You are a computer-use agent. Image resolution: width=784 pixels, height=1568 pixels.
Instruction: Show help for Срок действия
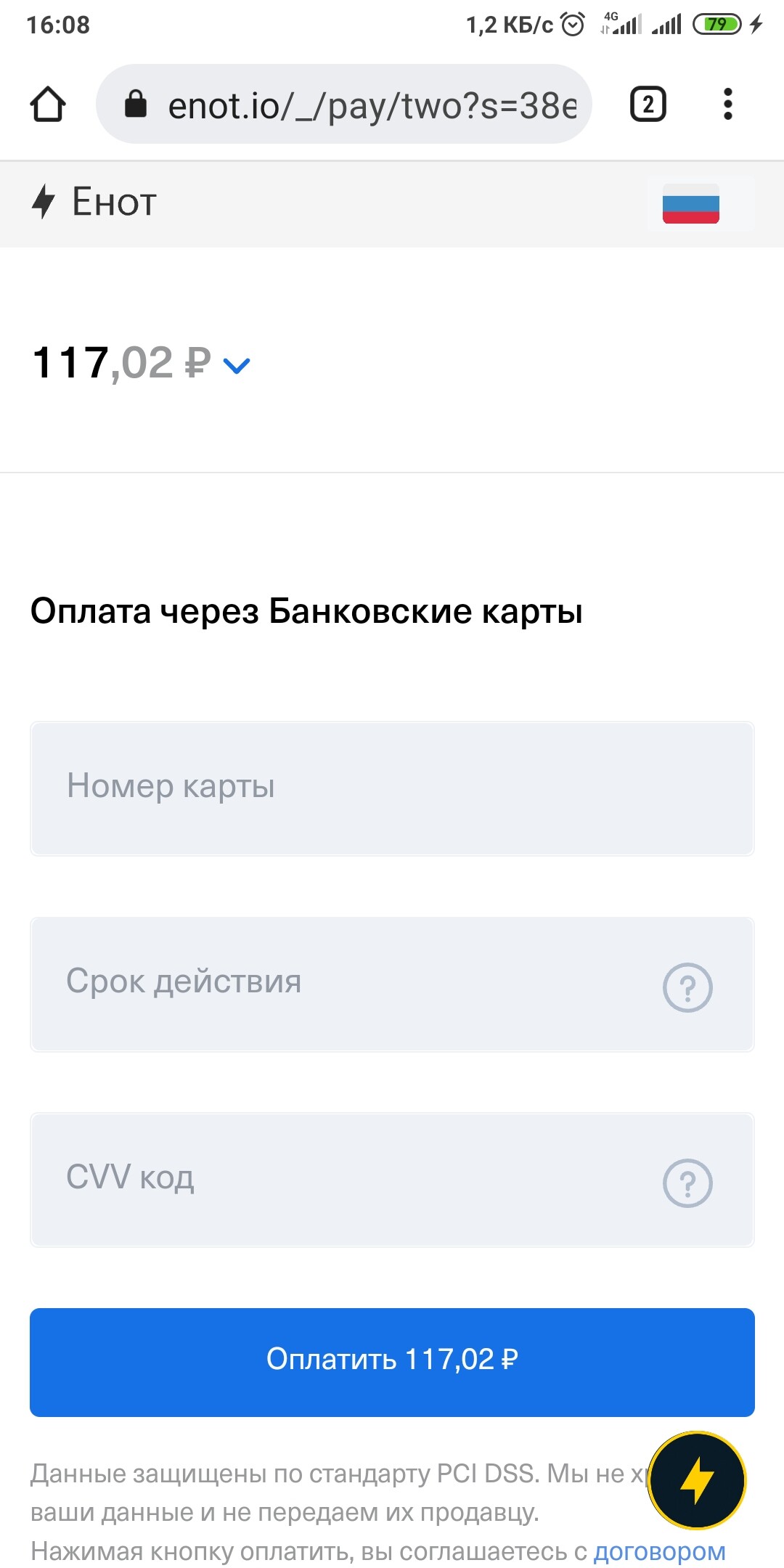click(687, 987)
